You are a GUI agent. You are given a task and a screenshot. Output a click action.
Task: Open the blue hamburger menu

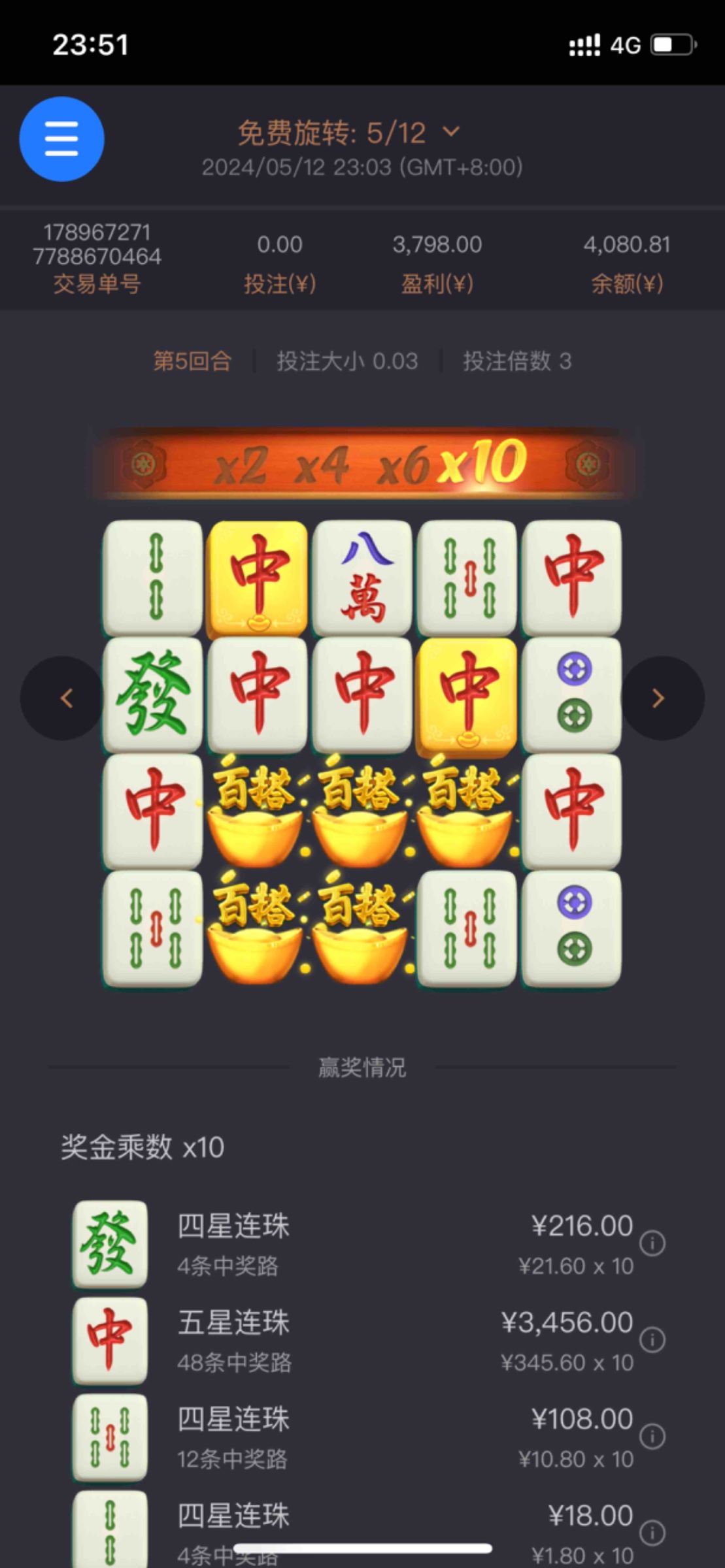pyautogui.click(x=61, y=139)
